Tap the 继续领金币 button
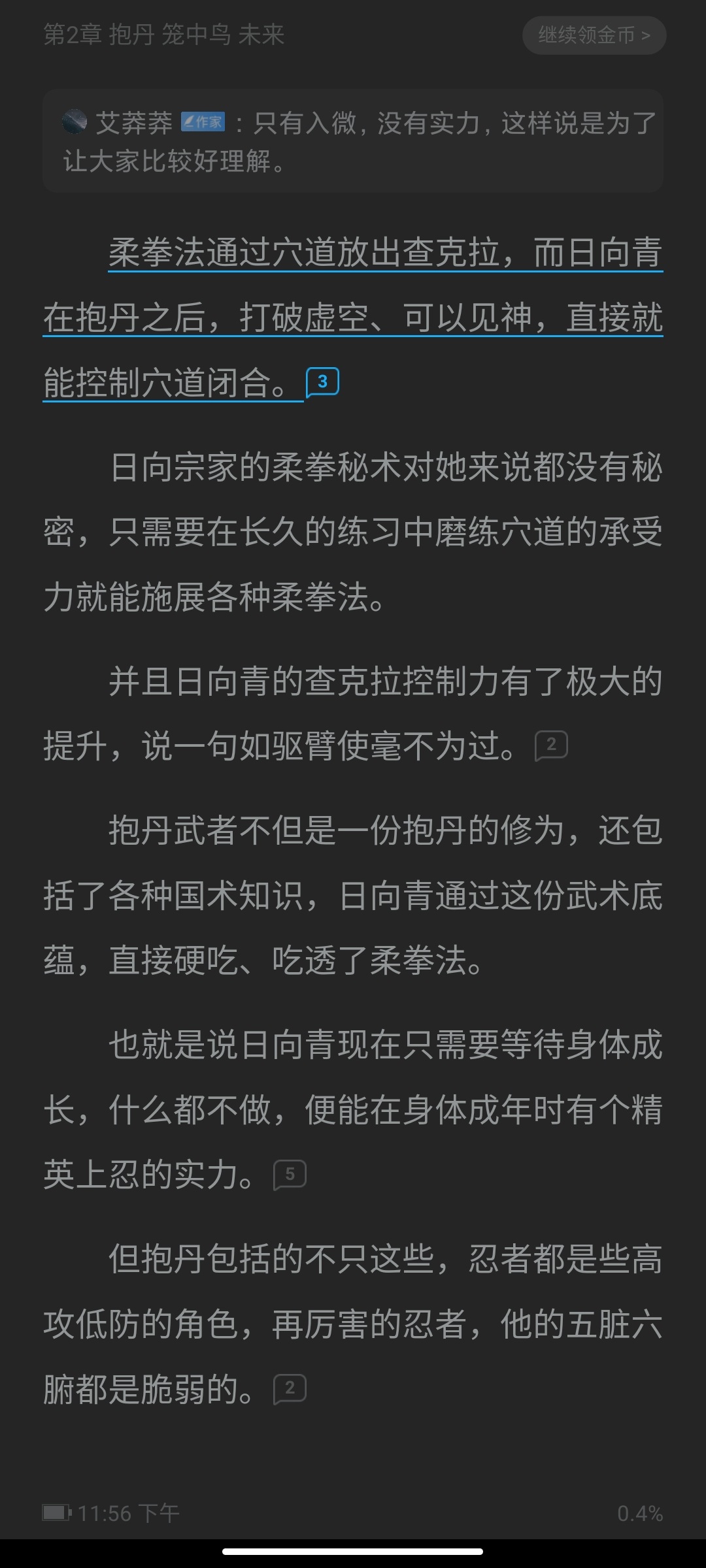The width and height of the screenshot is (706, 1568). pyautogui.click(x=594, y=35)
